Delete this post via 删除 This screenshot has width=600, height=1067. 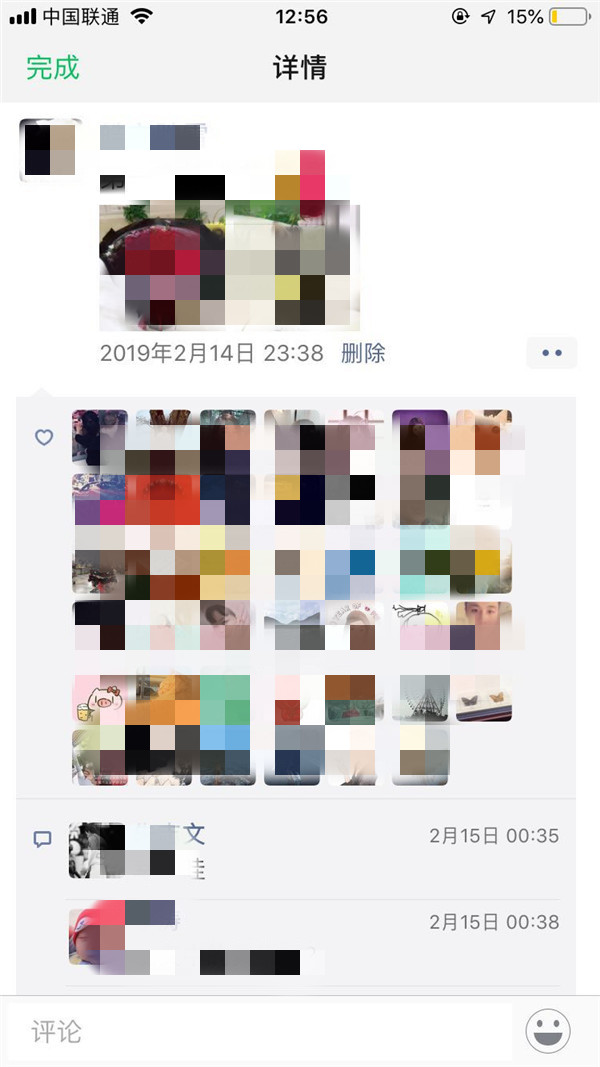pyautogui.click(x=363, y=353)
